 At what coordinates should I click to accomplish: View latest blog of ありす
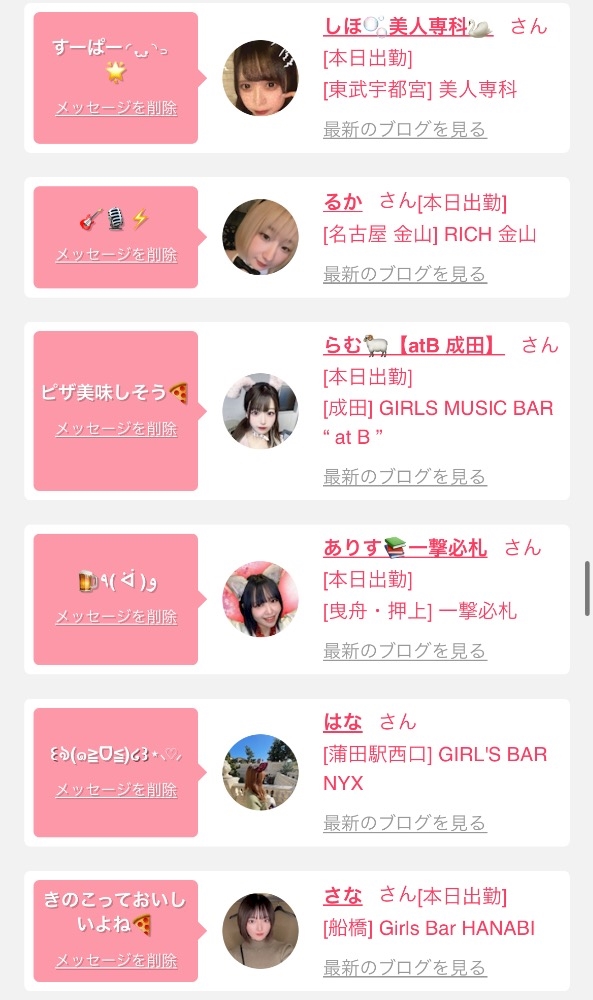(405, 651)
